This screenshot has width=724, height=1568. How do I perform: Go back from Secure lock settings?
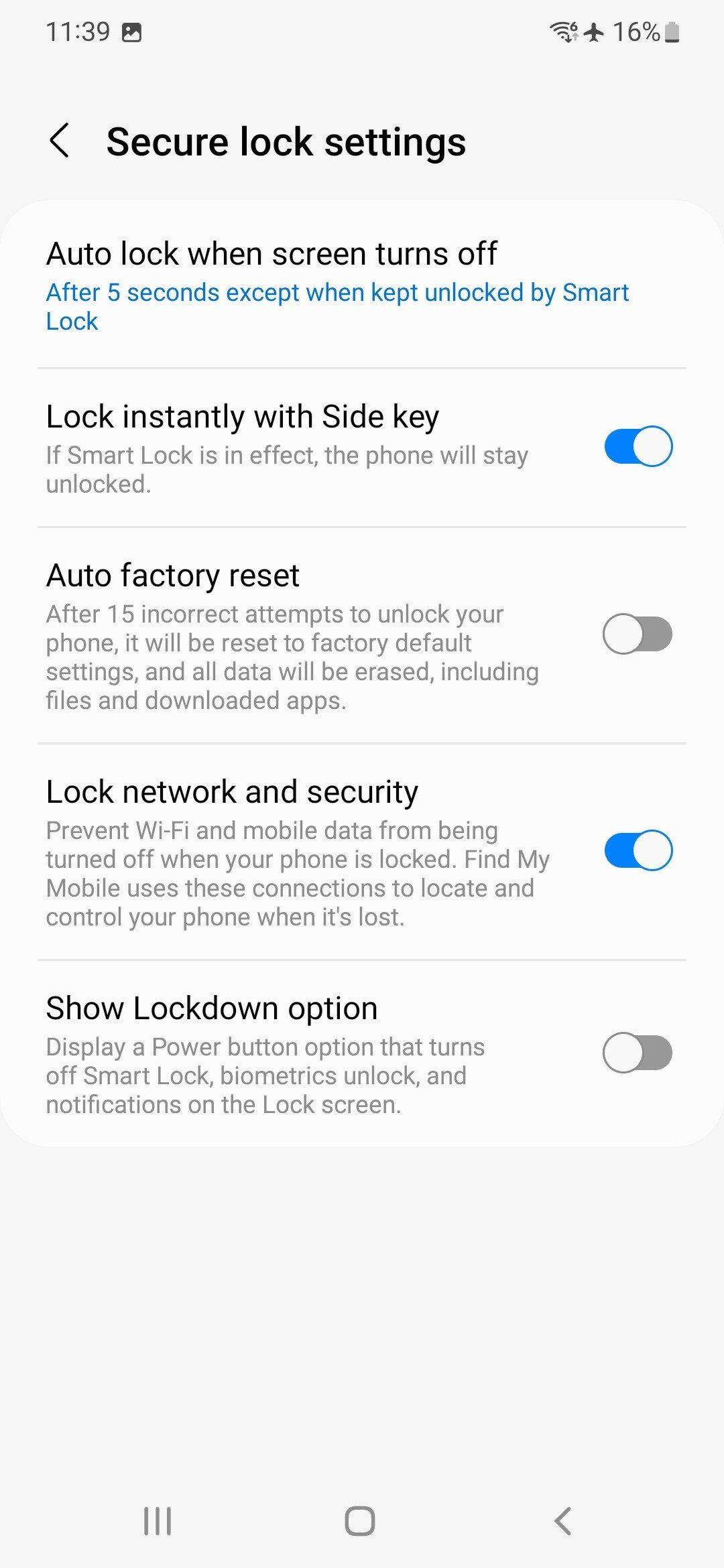60,141
